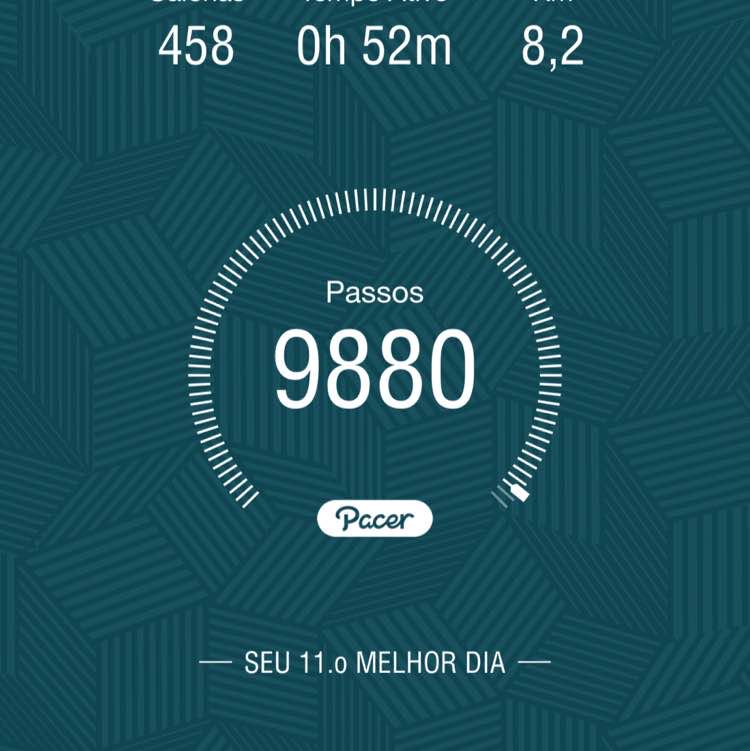This screenshot has height=751, width=750.
Task: Select the Tempo Ativo statistic
Action: coord(375,45)
